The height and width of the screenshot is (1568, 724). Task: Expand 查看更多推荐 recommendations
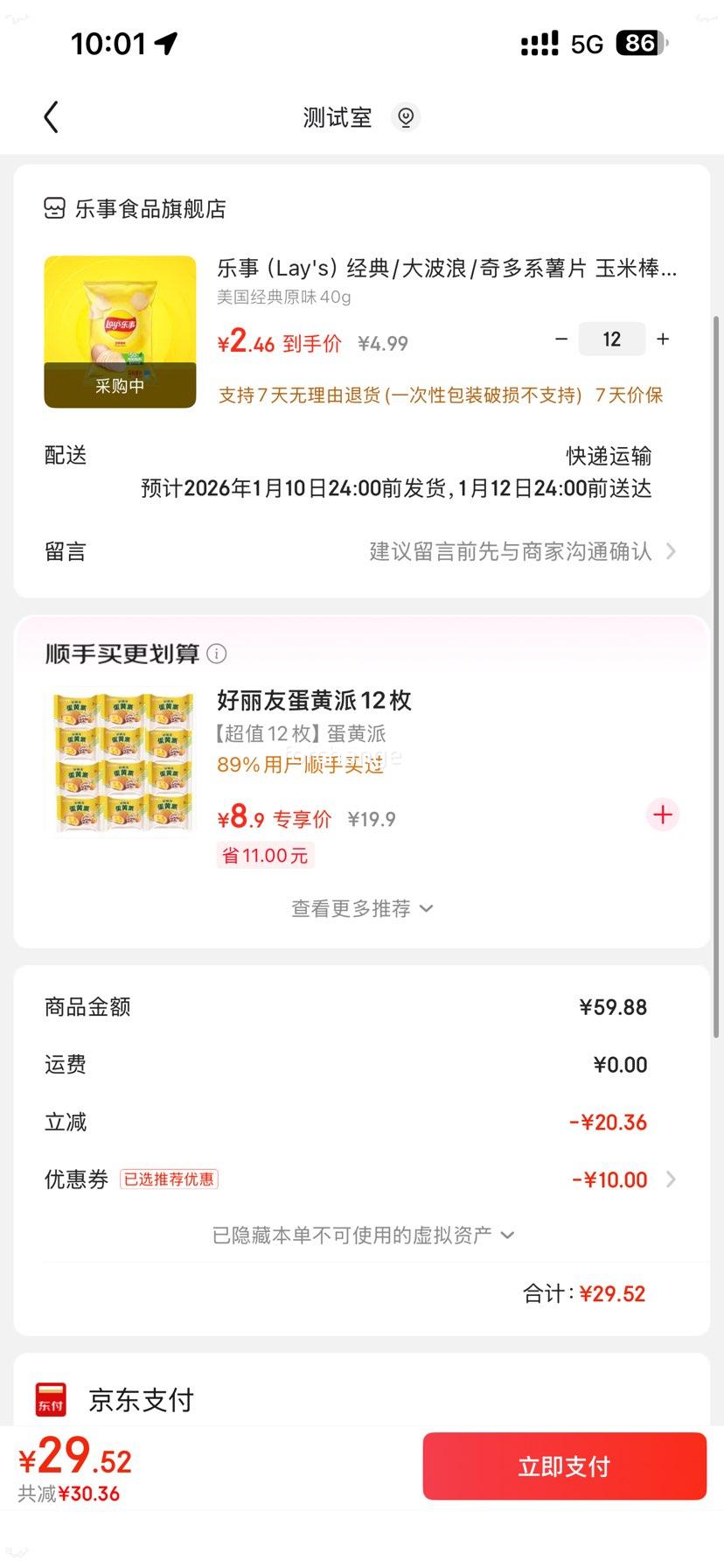coord(361,908)
